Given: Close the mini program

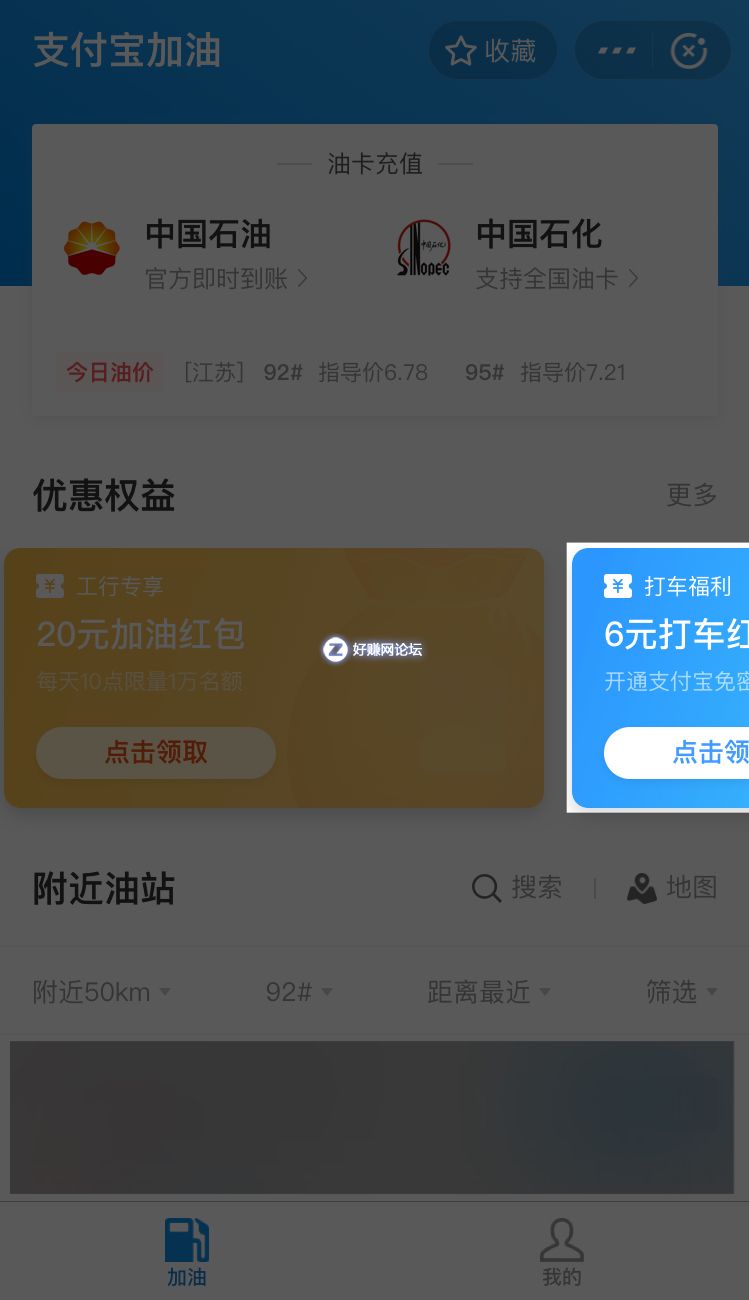Looking at the screenshot, I should (x=689, y=51).
